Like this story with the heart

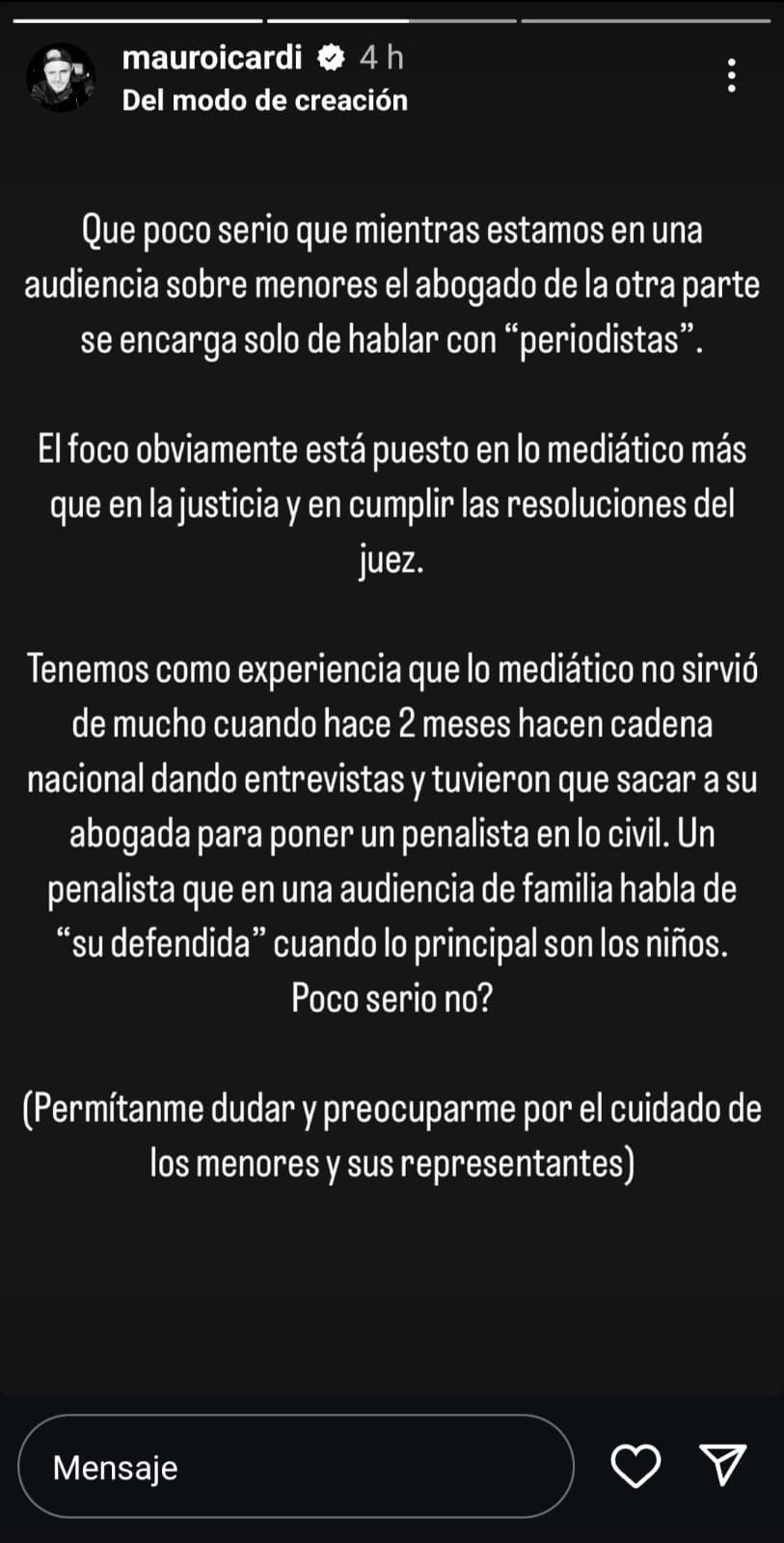coord(636,1466)
